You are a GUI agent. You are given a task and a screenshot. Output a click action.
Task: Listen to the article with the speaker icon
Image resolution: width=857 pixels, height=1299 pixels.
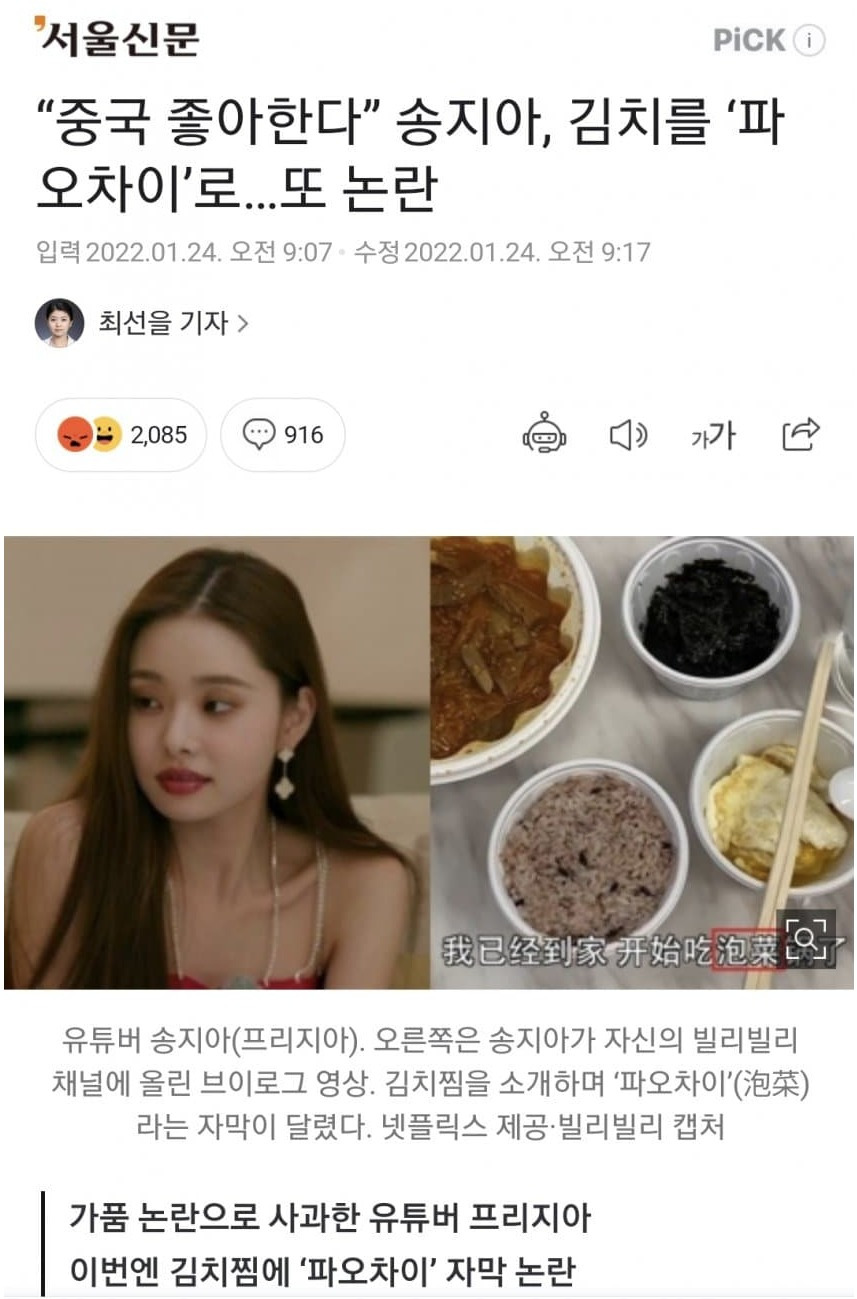click(628, 435)
